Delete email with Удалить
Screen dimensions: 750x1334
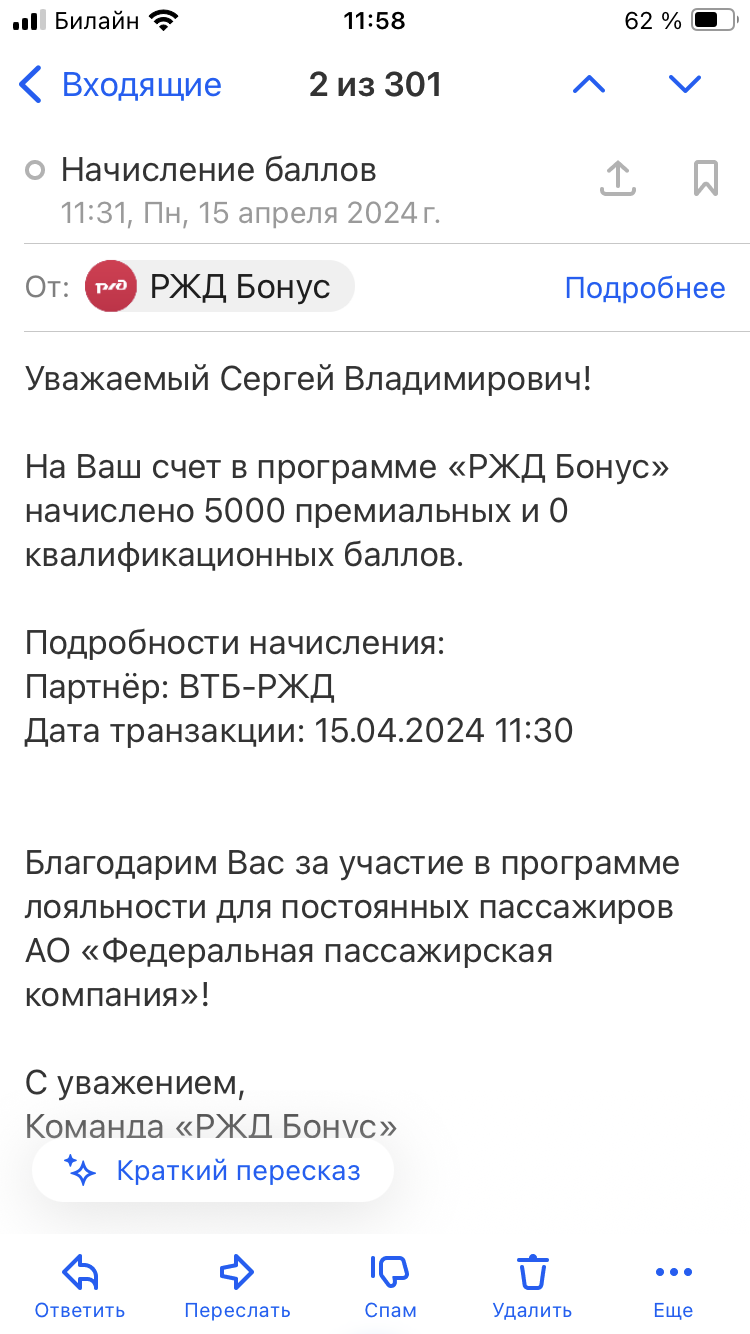(532, 1286)
